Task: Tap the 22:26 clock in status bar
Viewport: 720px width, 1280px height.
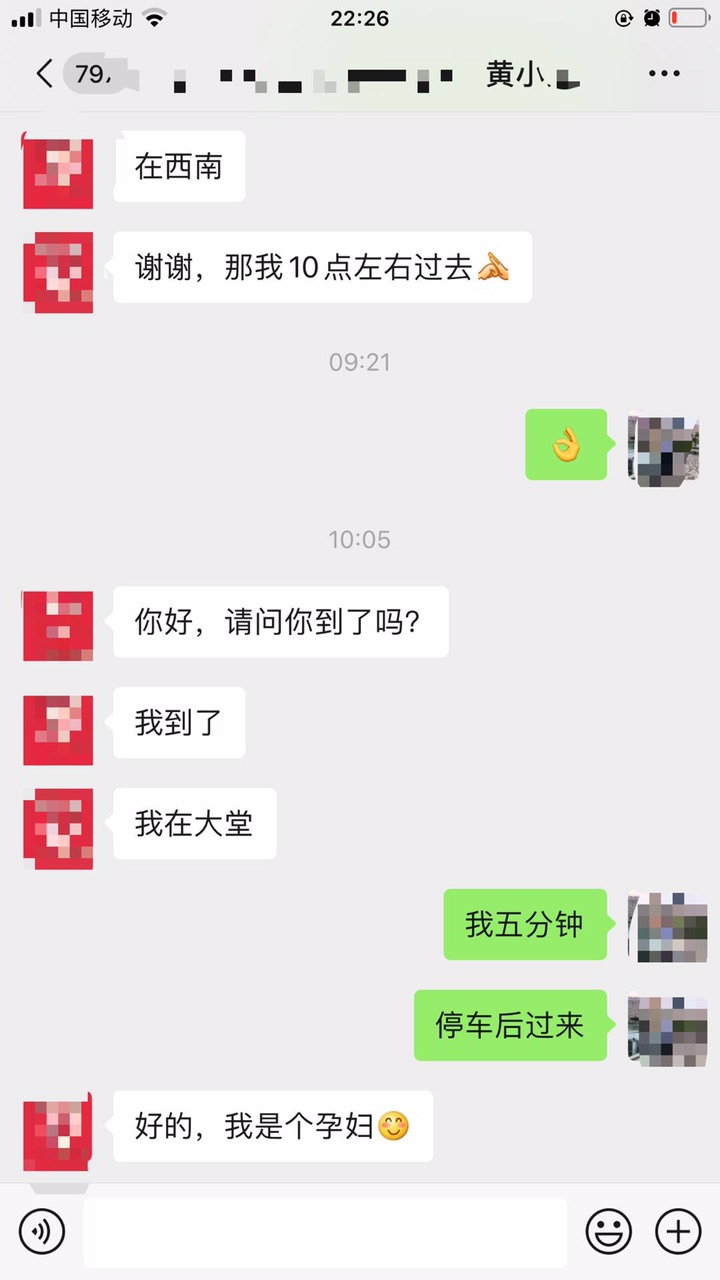Action: tap(360, 17)
